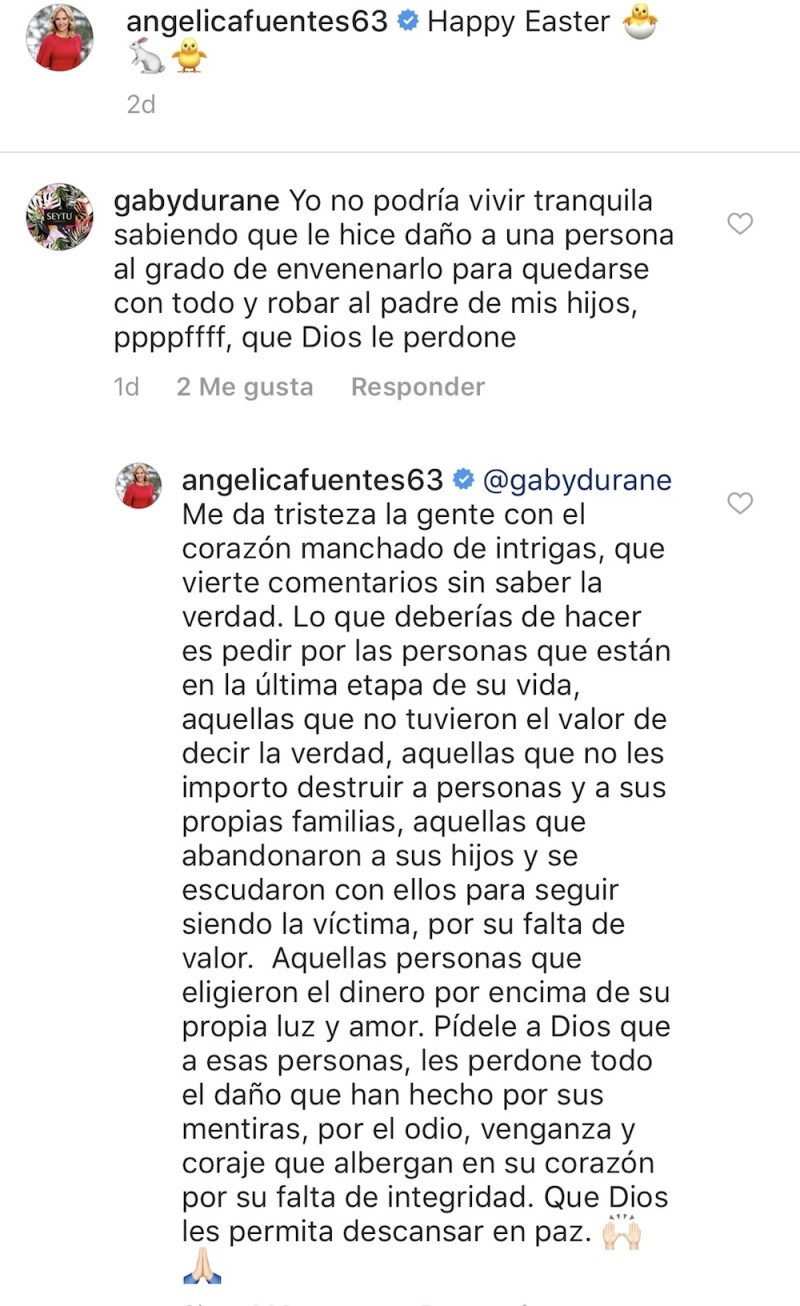View who liked via 2 Me gusta
The image size is (800, 1306).
click(245, 387)
